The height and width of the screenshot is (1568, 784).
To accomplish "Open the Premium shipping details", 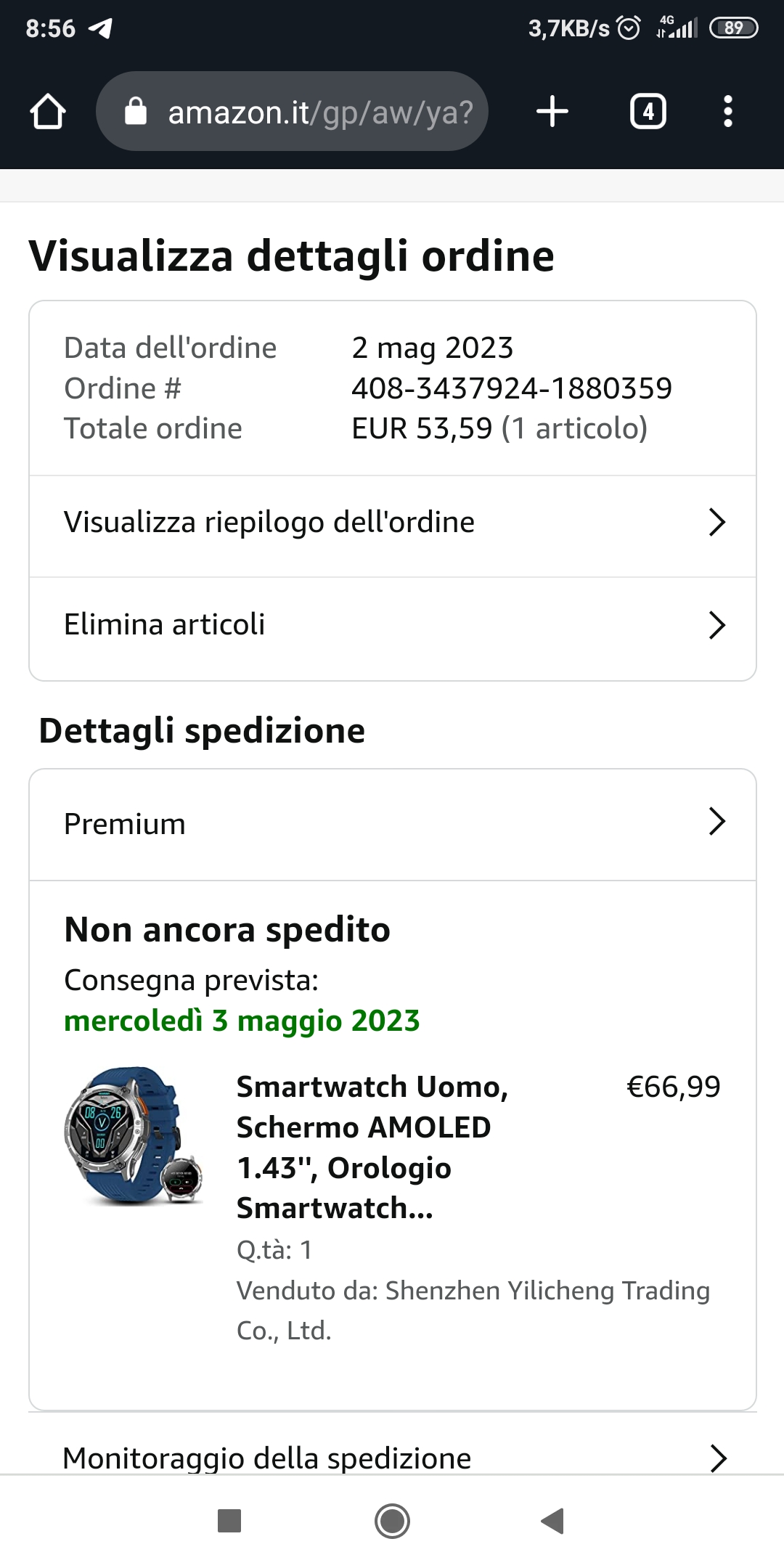I will coord(392,824).
